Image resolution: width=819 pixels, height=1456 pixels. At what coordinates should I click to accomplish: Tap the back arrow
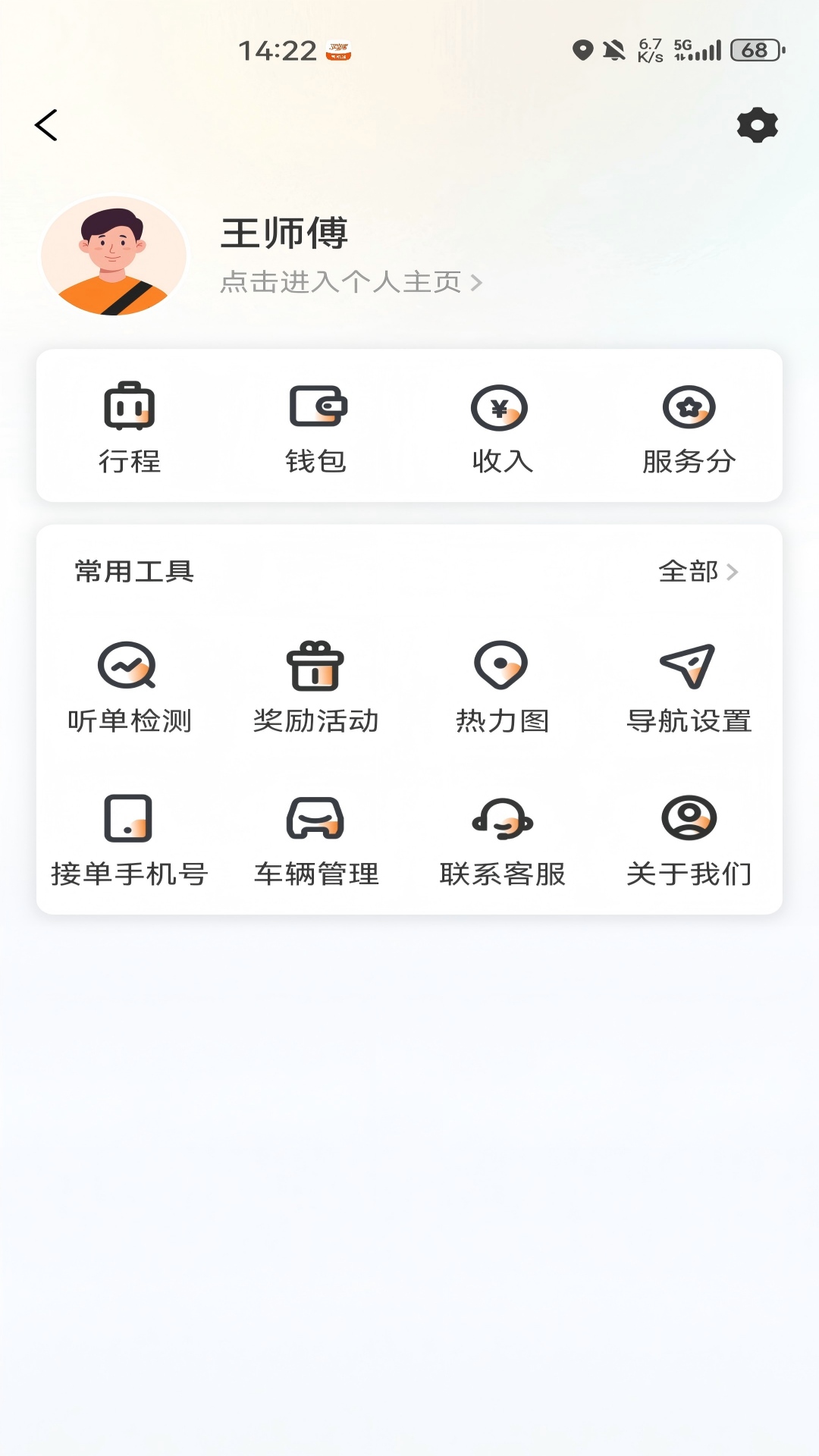[x=47, y=126]
